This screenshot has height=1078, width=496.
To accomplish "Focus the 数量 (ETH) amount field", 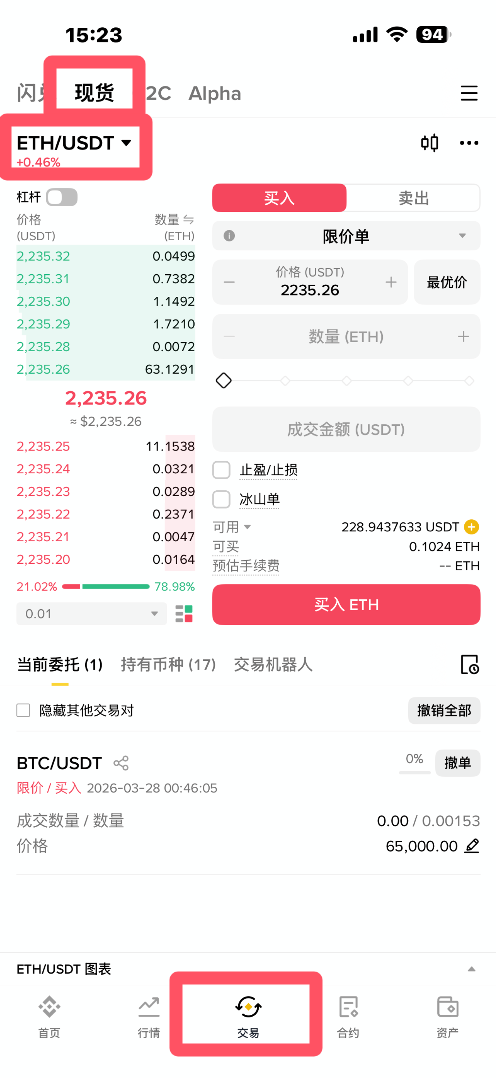I will (346, 336).
